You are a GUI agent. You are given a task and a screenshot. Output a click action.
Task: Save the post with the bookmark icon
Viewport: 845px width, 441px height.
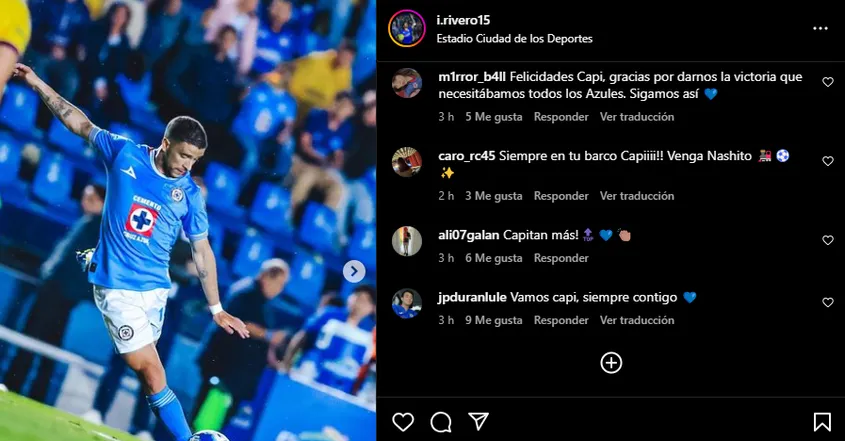(x=821, y=422)
